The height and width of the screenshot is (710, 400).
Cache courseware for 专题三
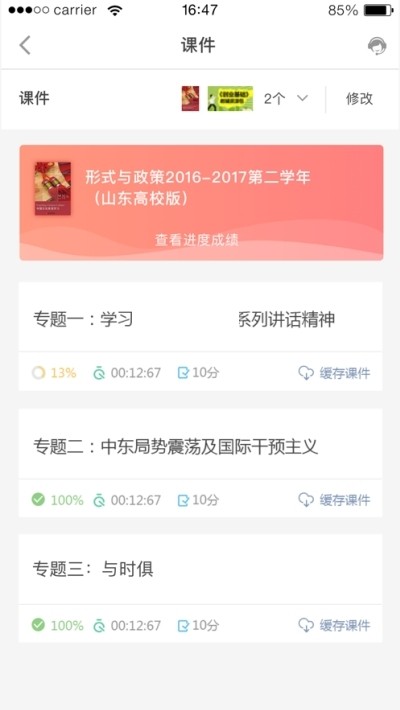[x=334, y=626]
